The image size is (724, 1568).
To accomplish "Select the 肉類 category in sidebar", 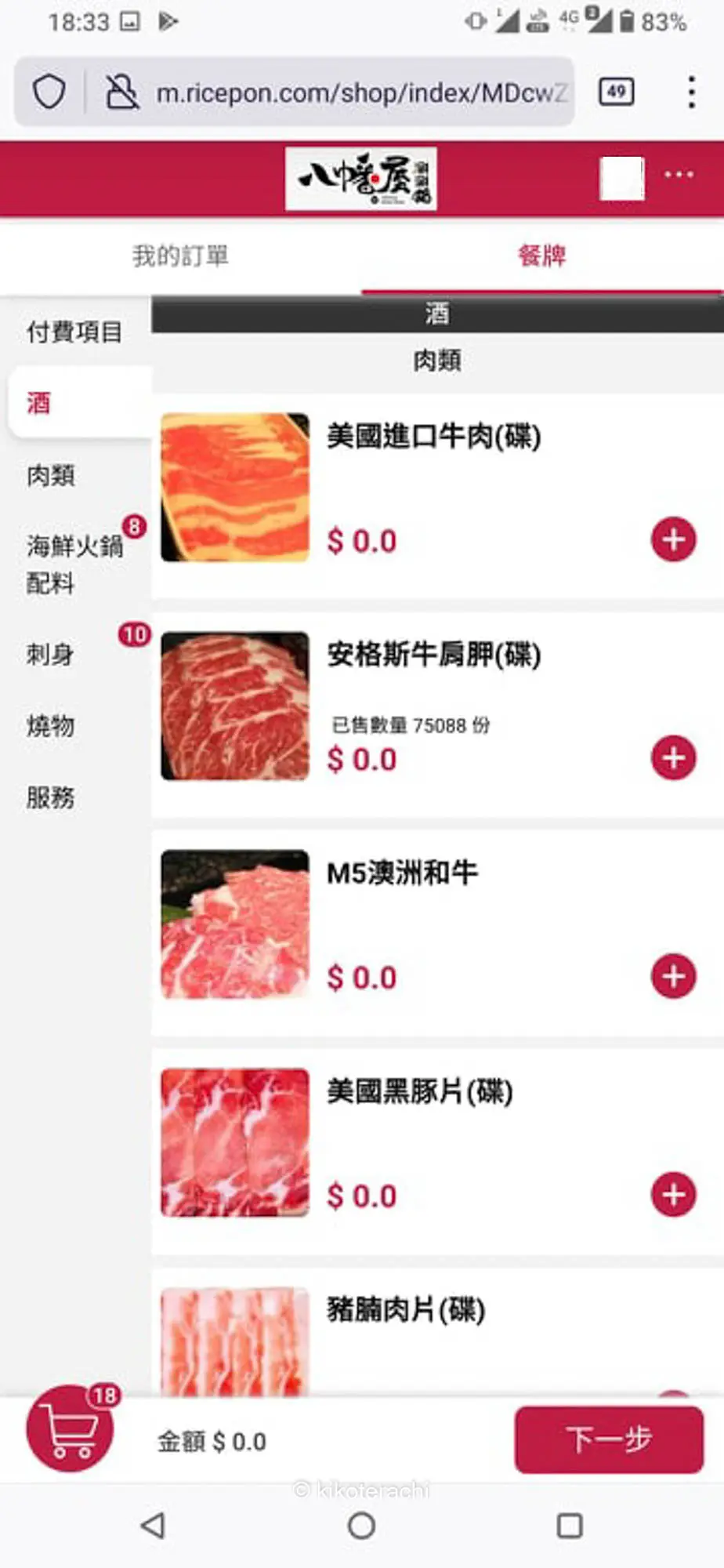I will click(51, 475).
